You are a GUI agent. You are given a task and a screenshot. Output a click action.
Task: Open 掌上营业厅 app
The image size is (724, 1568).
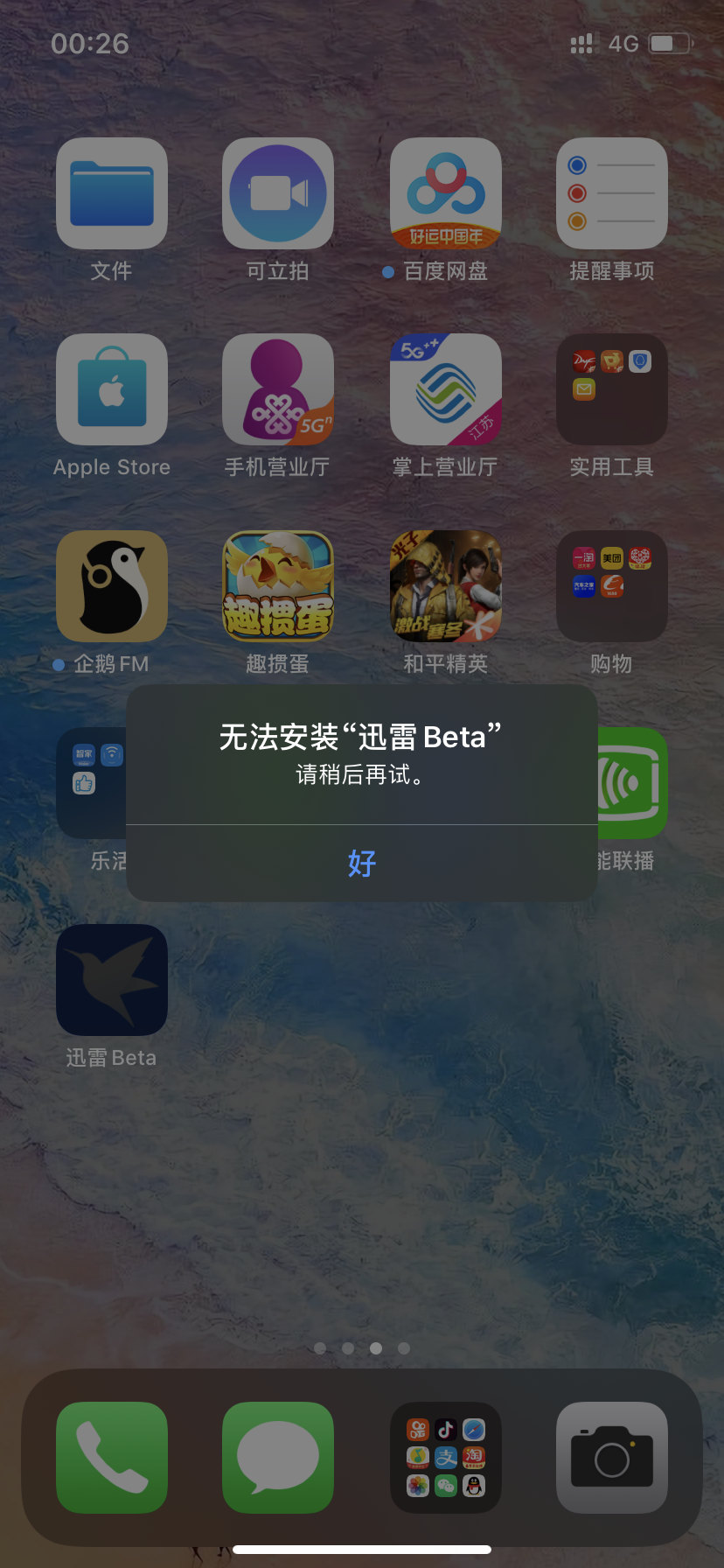pyautogui.click(x=445, y=389)
